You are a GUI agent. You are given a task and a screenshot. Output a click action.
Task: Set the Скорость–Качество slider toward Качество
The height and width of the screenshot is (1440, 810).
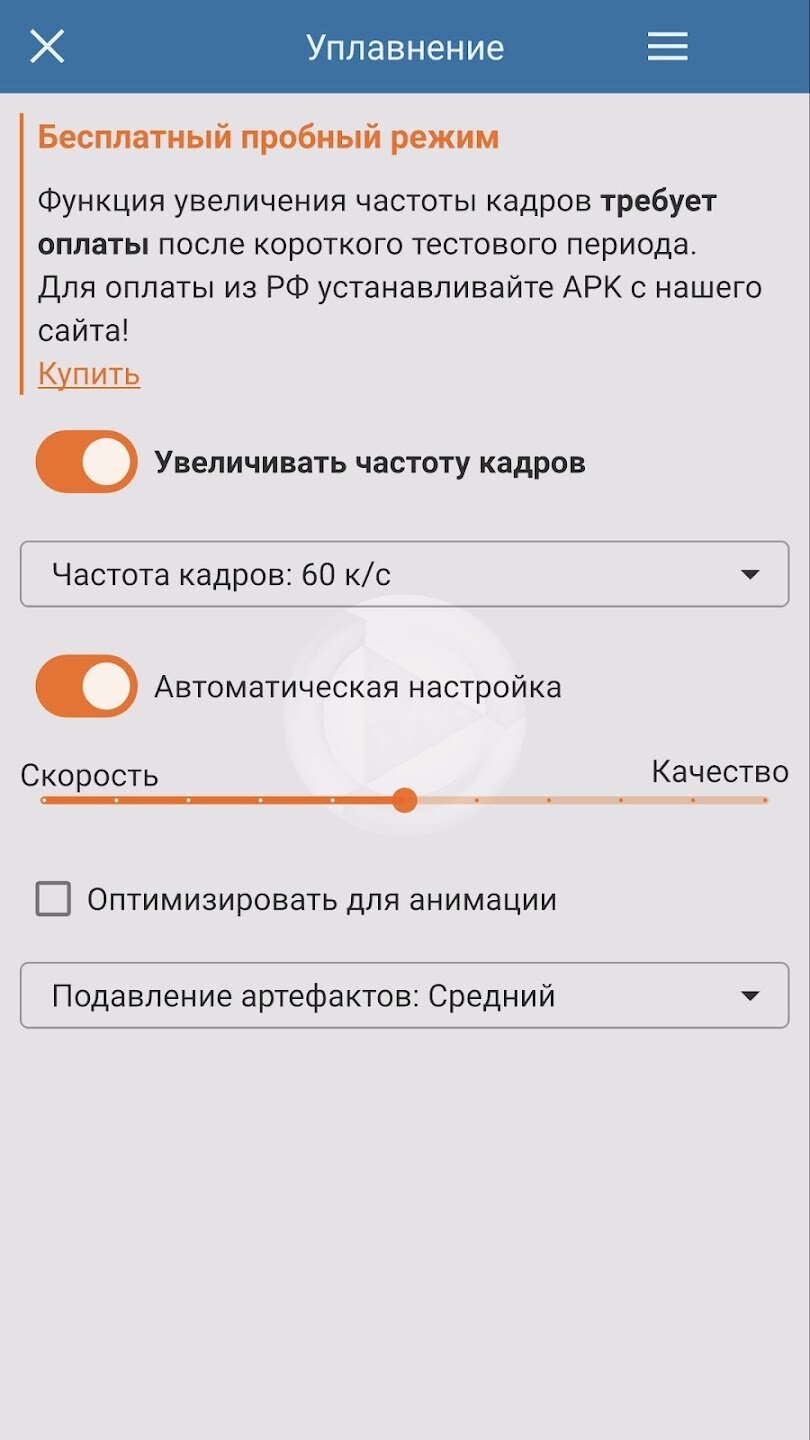(692, 800)
